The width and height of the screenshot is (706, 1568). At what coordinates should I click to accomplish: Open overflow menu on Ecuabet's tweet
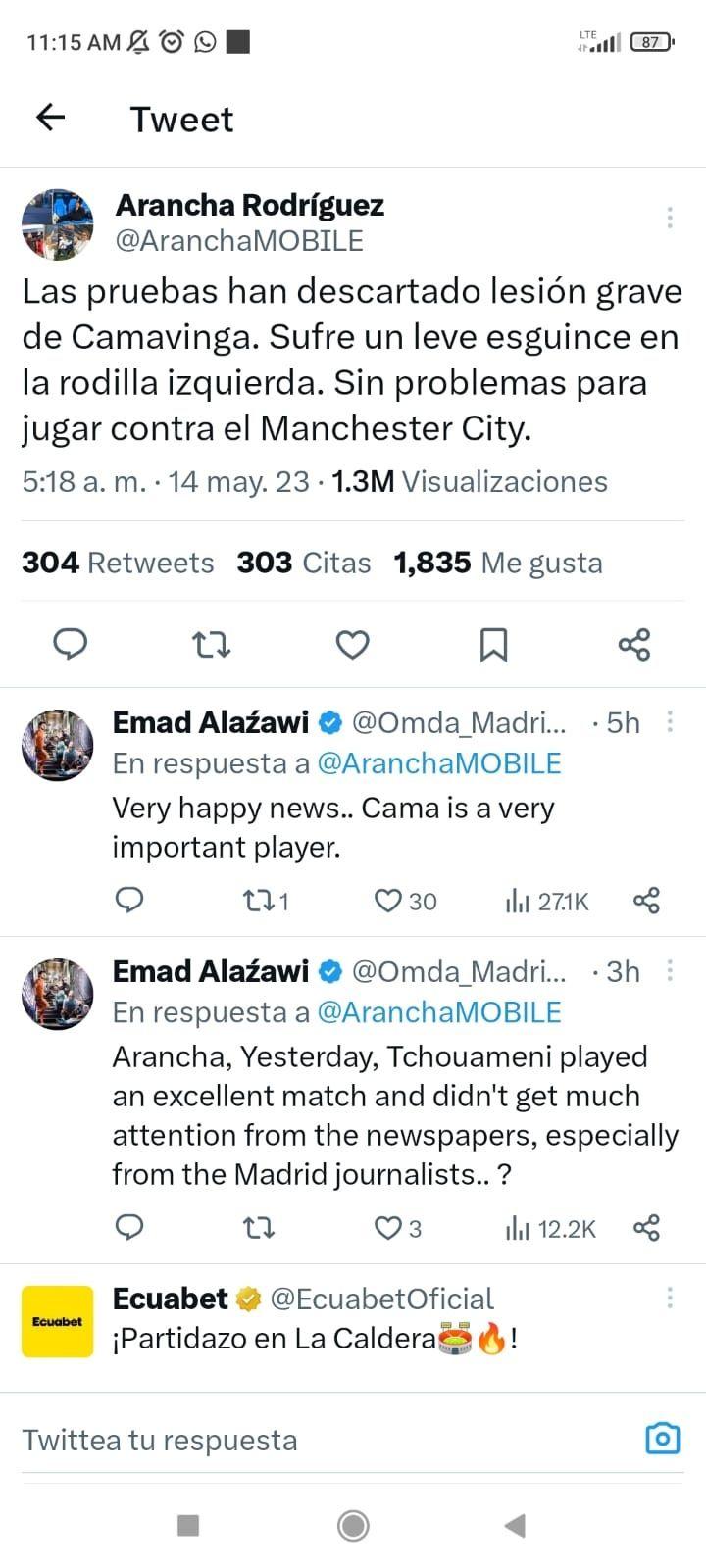[670, 1298]
